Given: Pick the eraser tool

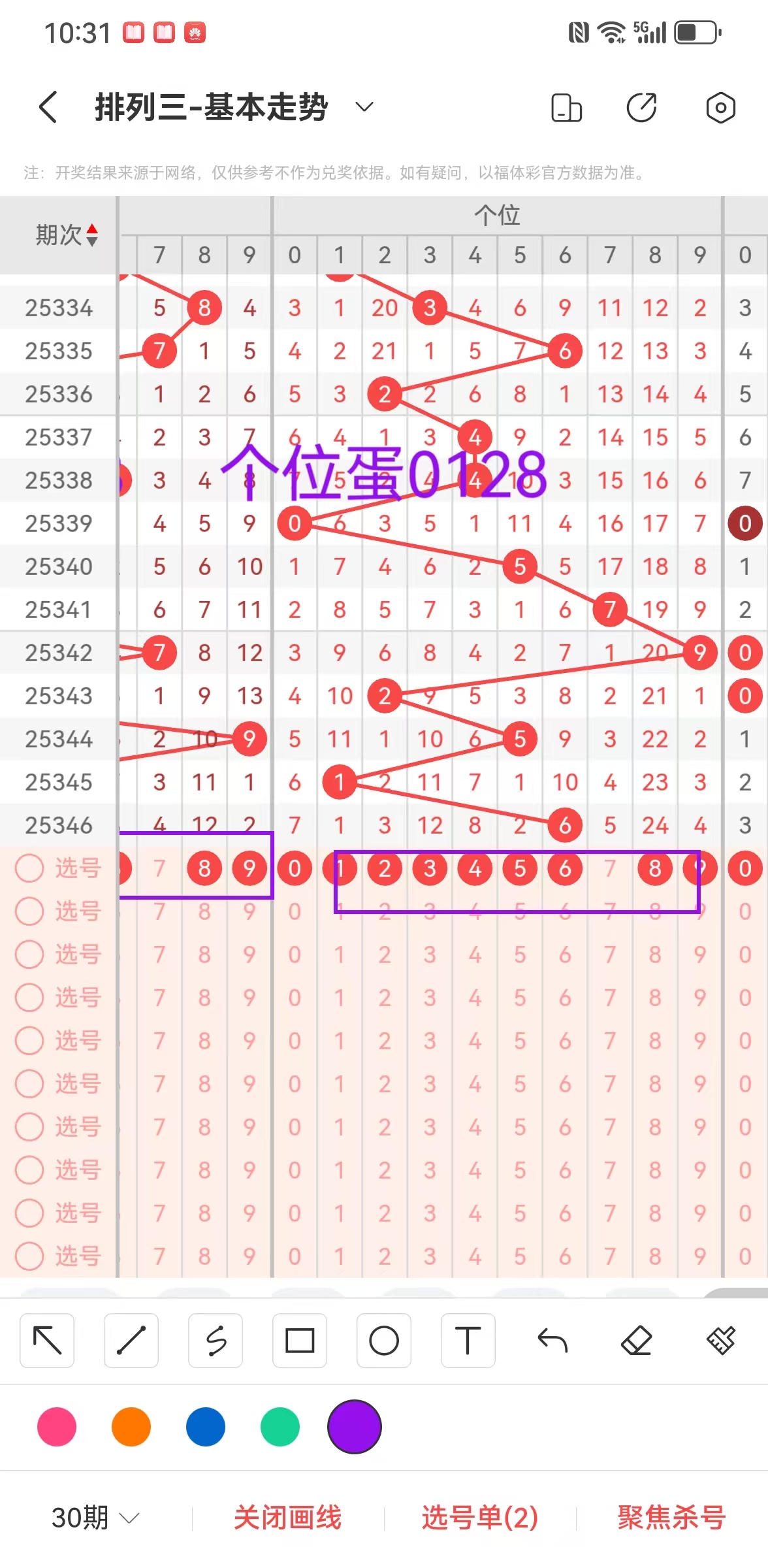Looking at the screenshot, I should 637,1341.
